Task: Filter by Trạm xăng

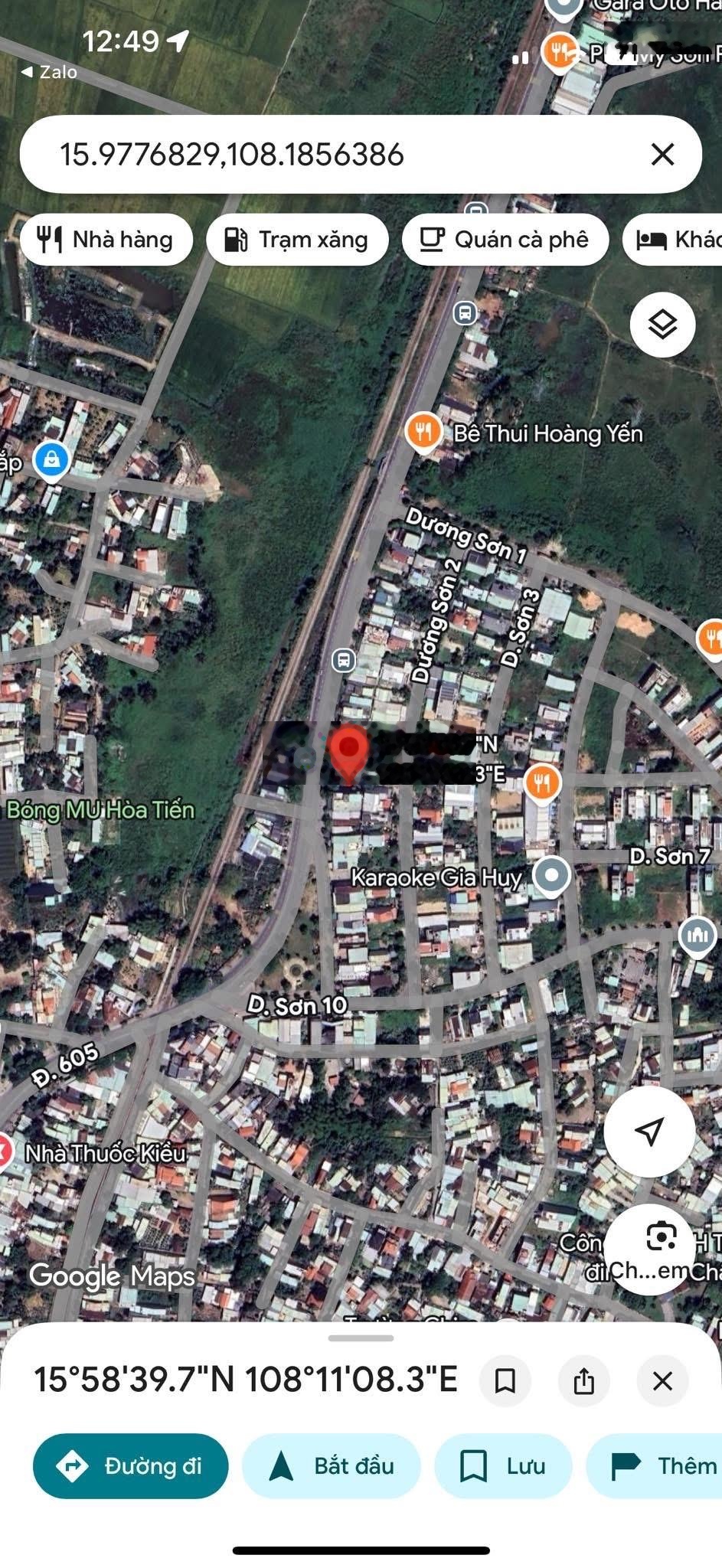Action: 297,240
